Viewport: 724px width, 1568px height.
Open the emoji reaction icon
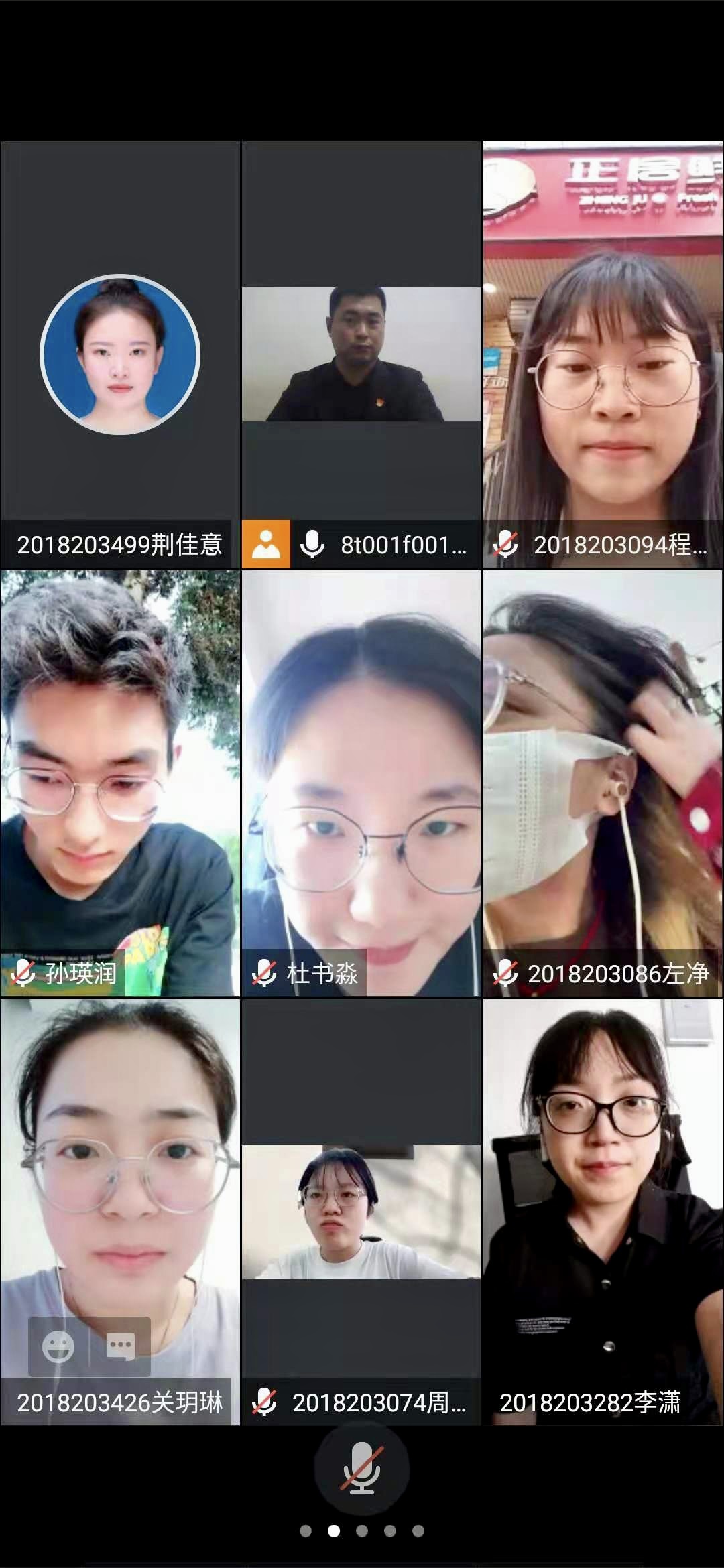pyautogui.click(x=58, y=1346)
